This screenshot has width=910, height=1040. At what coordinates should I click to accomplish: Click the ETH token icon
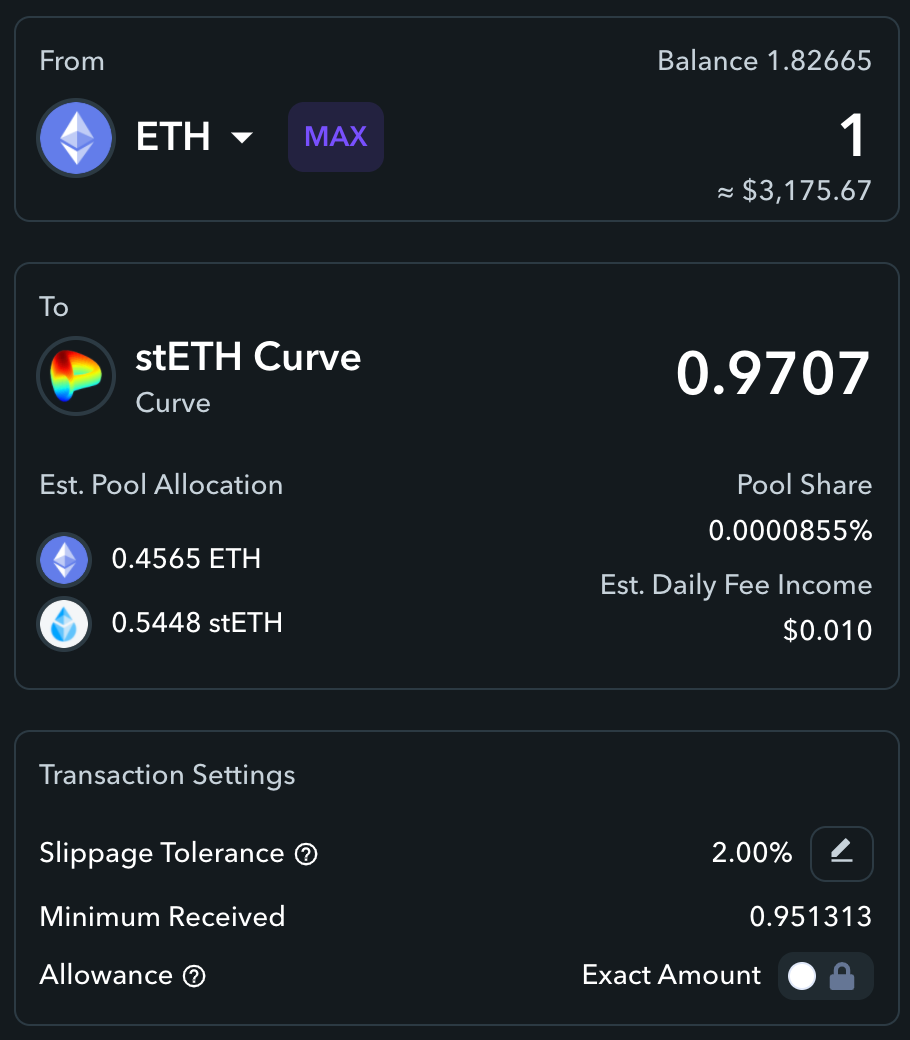click(76, 138)
